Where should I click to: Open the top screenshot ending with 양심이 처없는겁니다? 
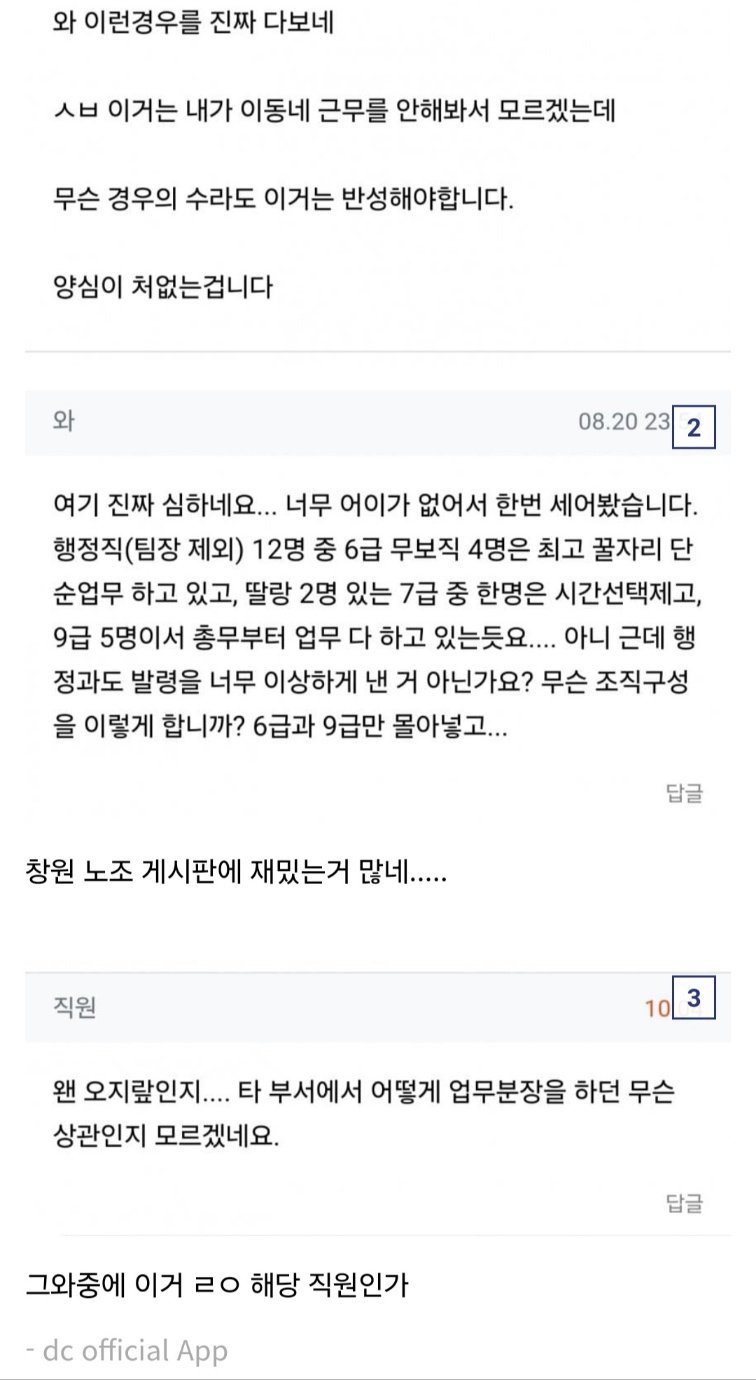point(377,170)
